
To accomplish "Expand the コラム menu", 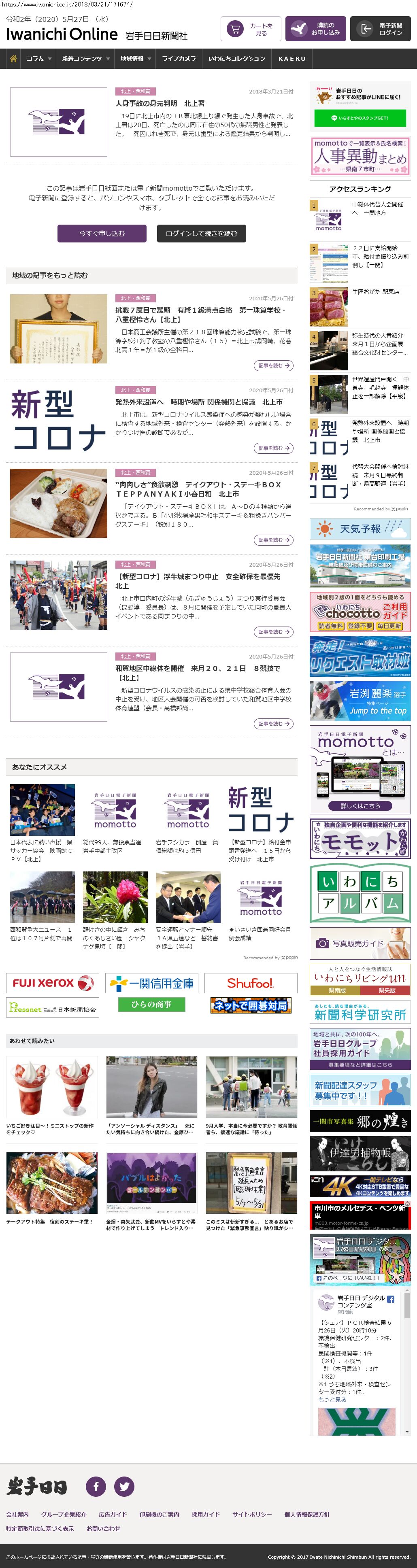I will coord(39,58).
